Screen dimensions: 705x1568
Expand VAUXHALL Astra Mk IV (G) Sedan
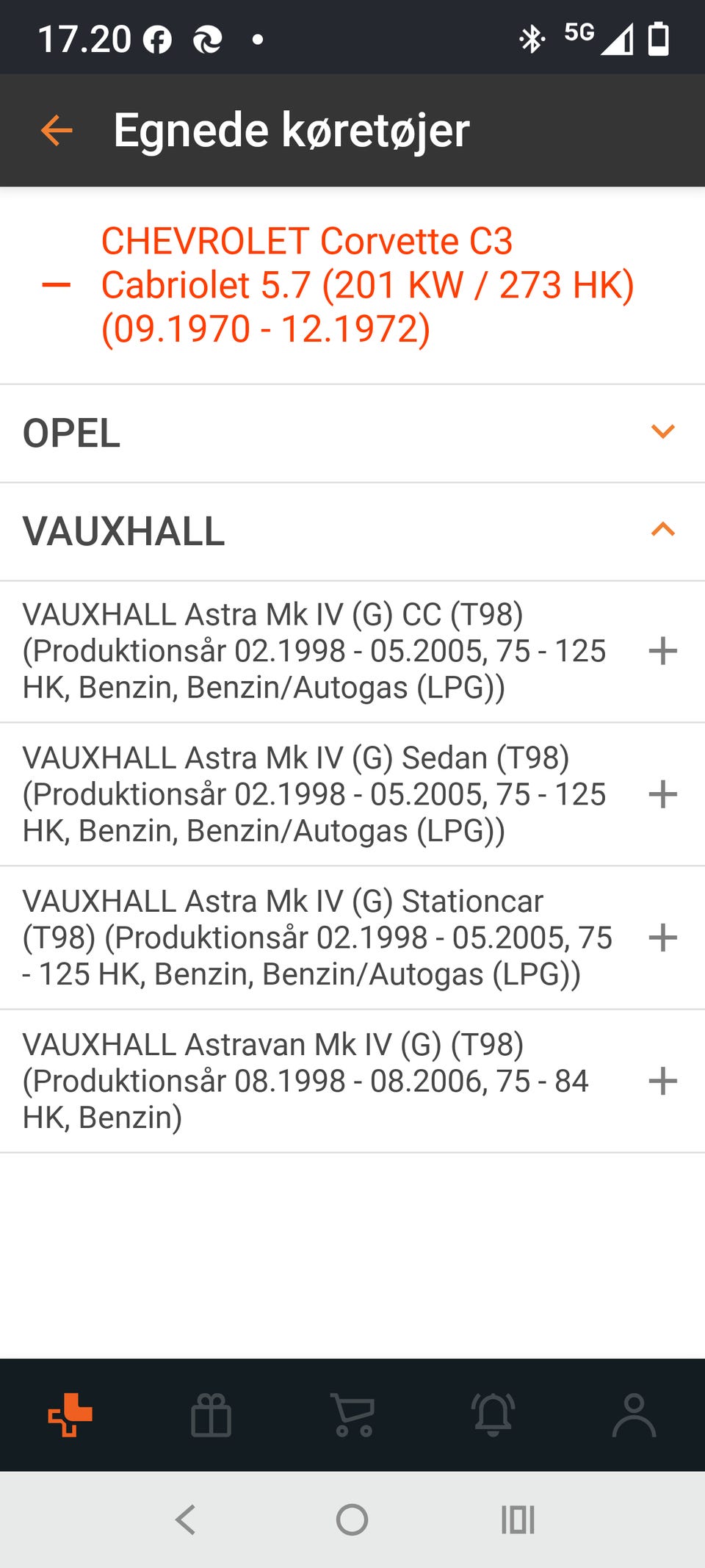(662, 794)
